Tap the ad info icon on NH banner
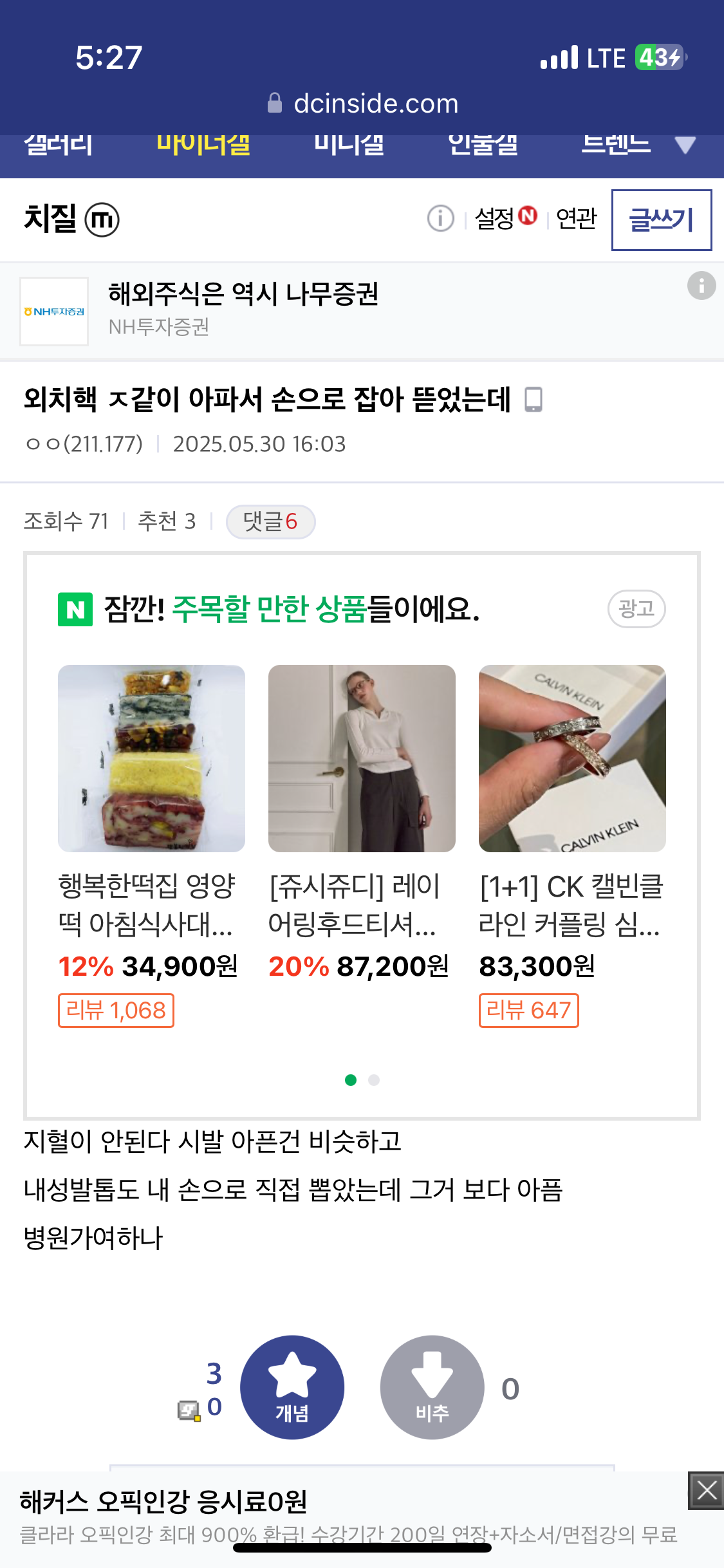724x1568 pixels. pos(701,286)
